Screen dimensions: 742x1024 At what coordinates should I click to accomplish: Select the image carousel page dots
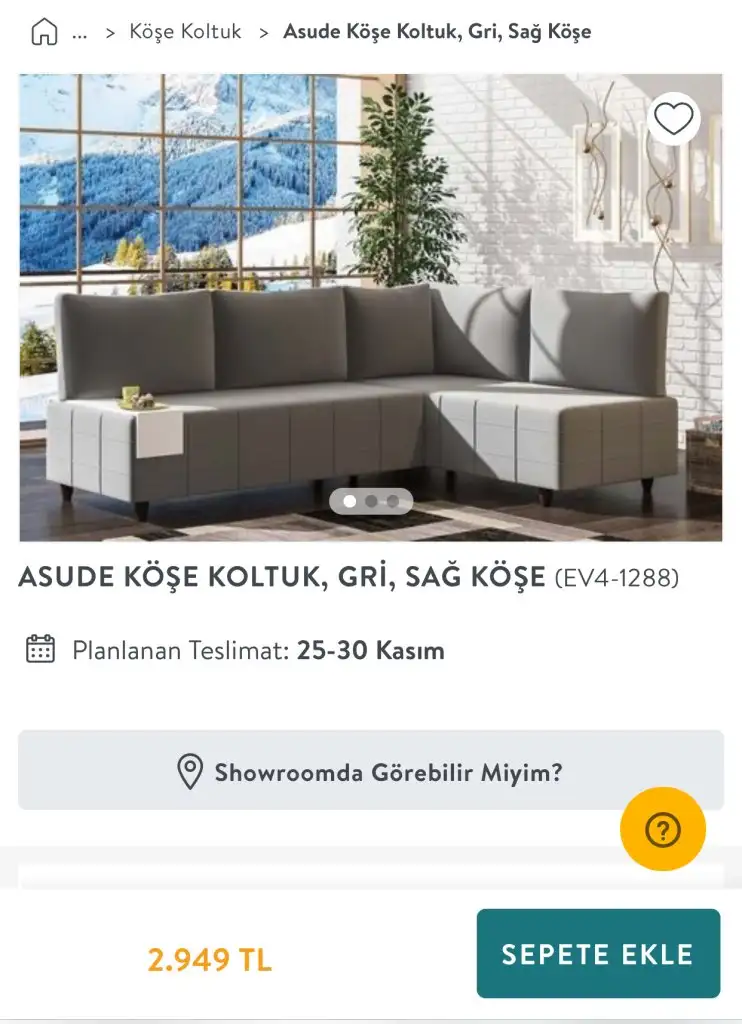pos(371,501)
